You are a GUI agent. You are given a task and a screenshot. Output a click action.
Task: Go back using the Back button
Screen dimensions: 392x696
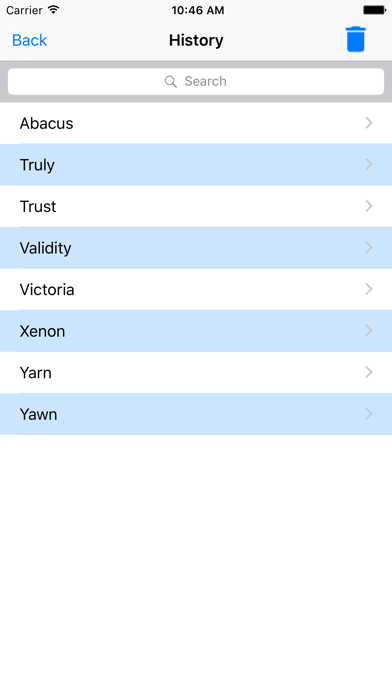(29, 40)
